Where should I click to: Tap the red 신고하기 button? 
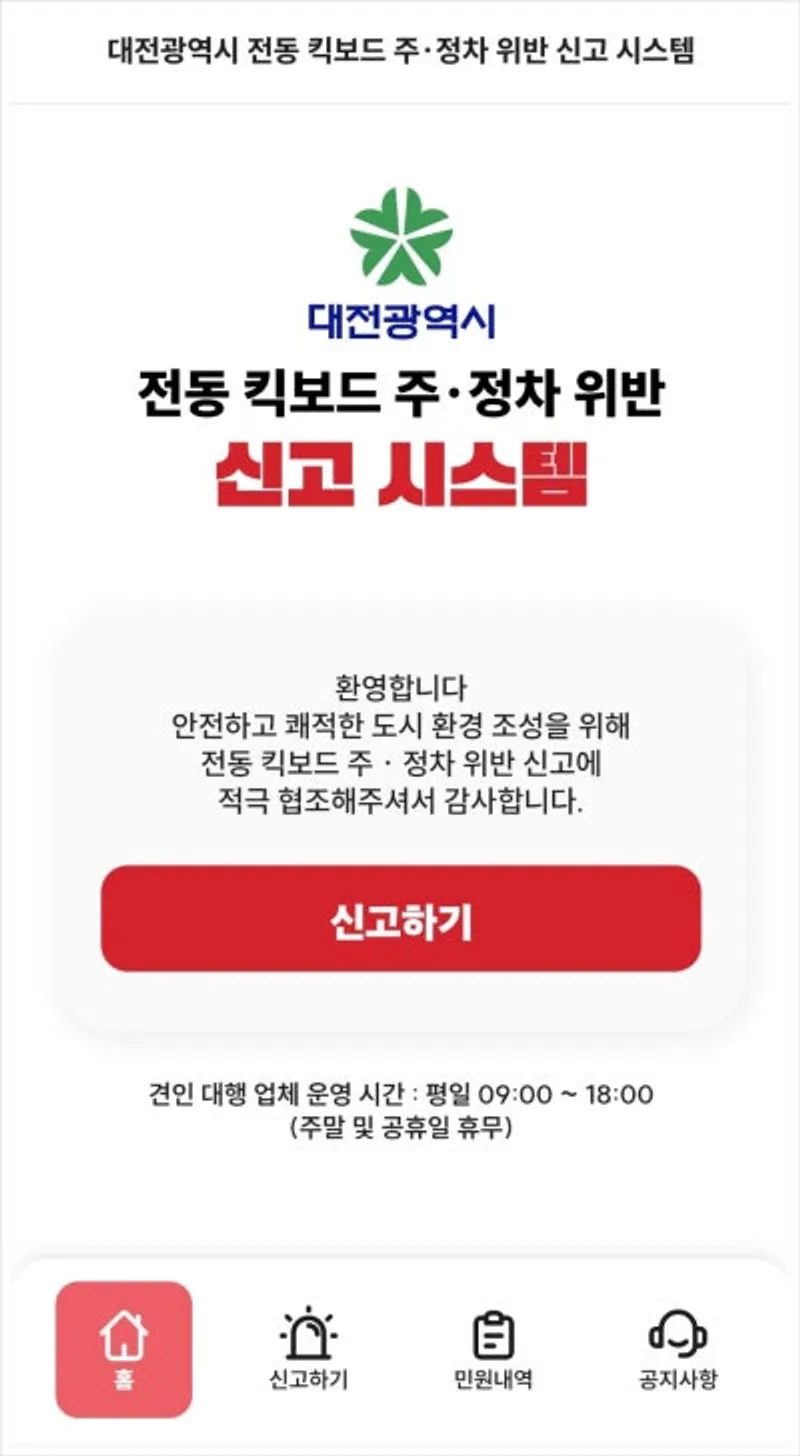(400, 918)
